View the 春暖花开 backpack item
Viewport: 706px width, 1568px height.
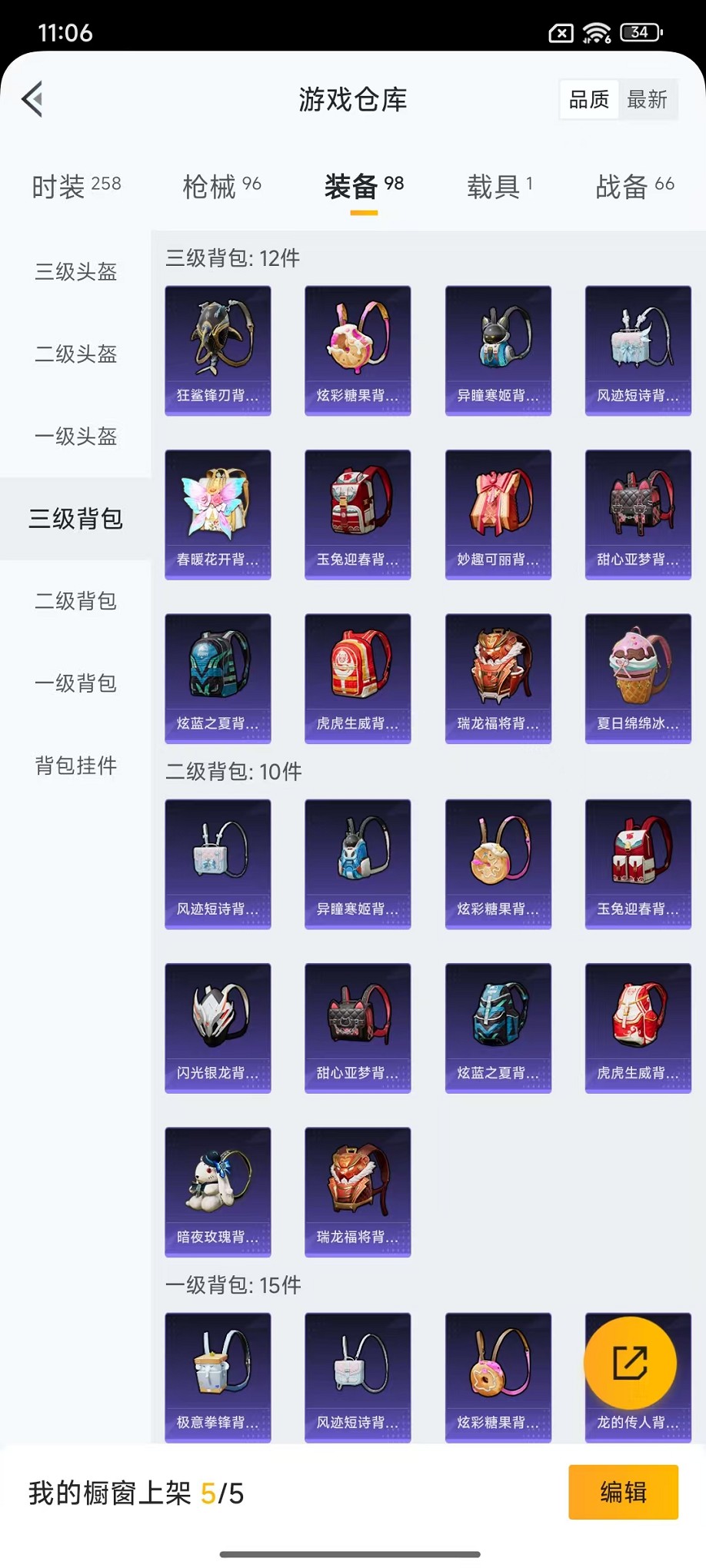[218, 514]
